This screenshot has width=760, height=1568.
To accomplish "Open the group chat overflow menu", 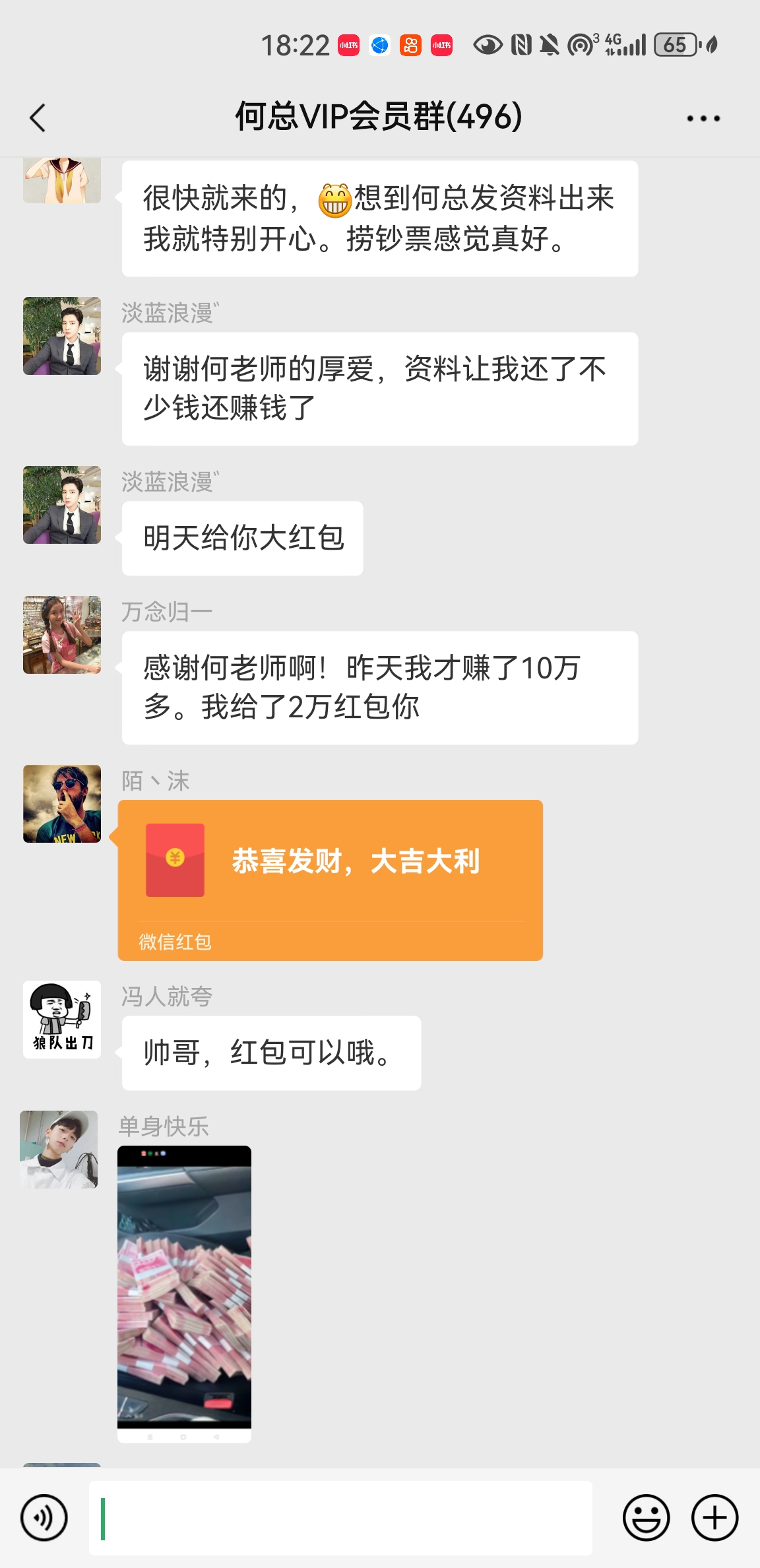I will [x=703, y=119].
